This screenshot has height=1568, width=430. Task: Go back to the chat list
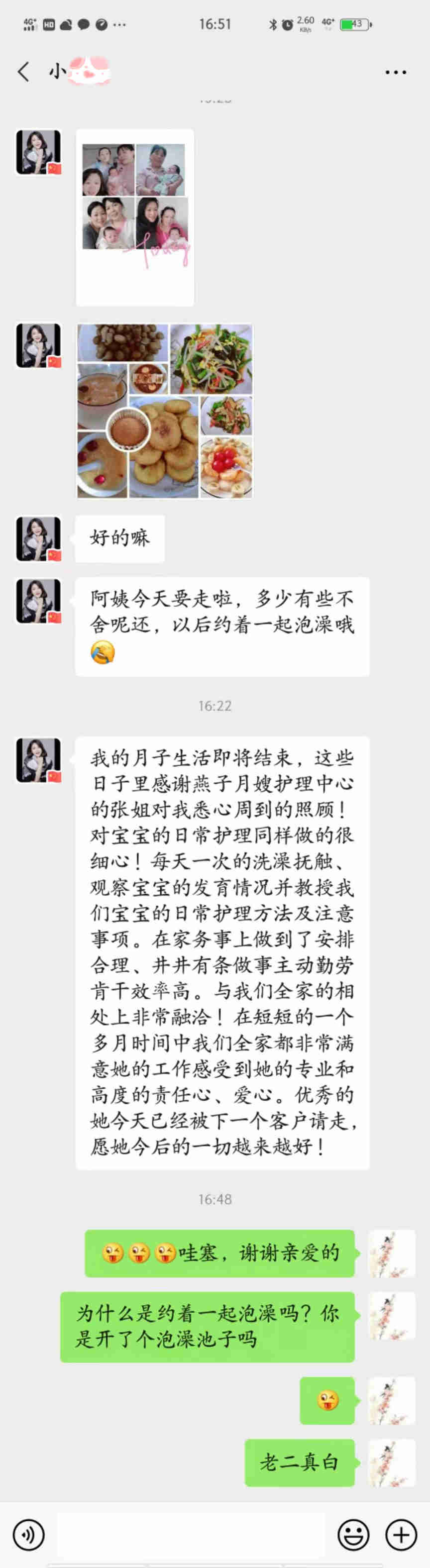(23, 72)
